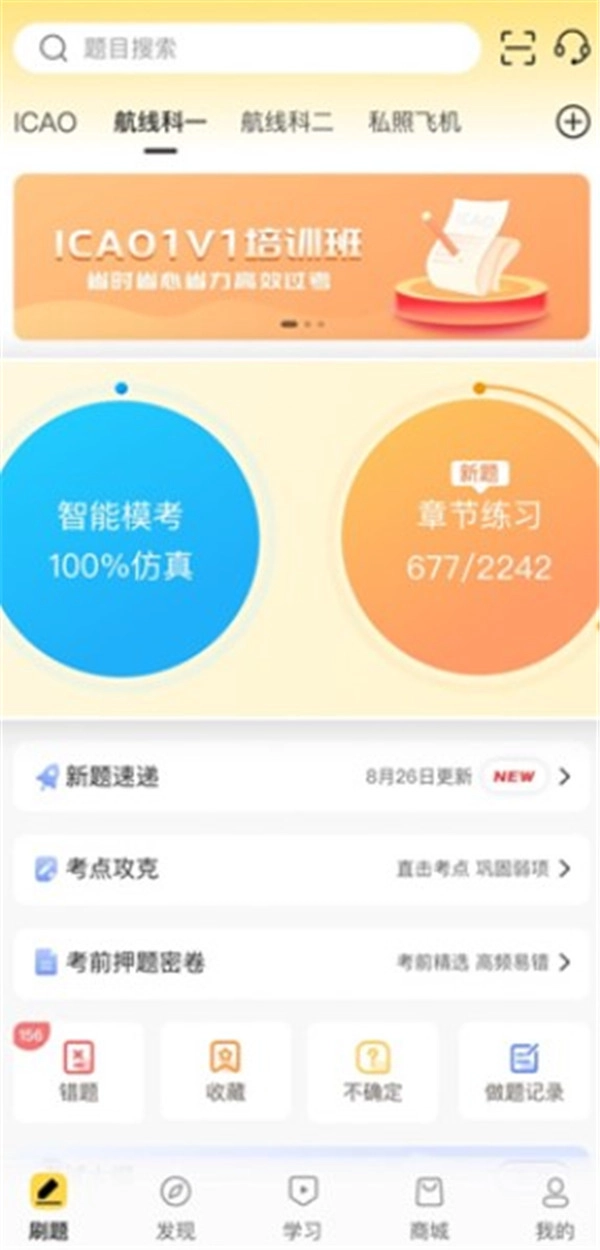The height and width of the screenshot is (1250, 600).
Task: Go to the 我的 profile tab
Action: [555, 1207]
